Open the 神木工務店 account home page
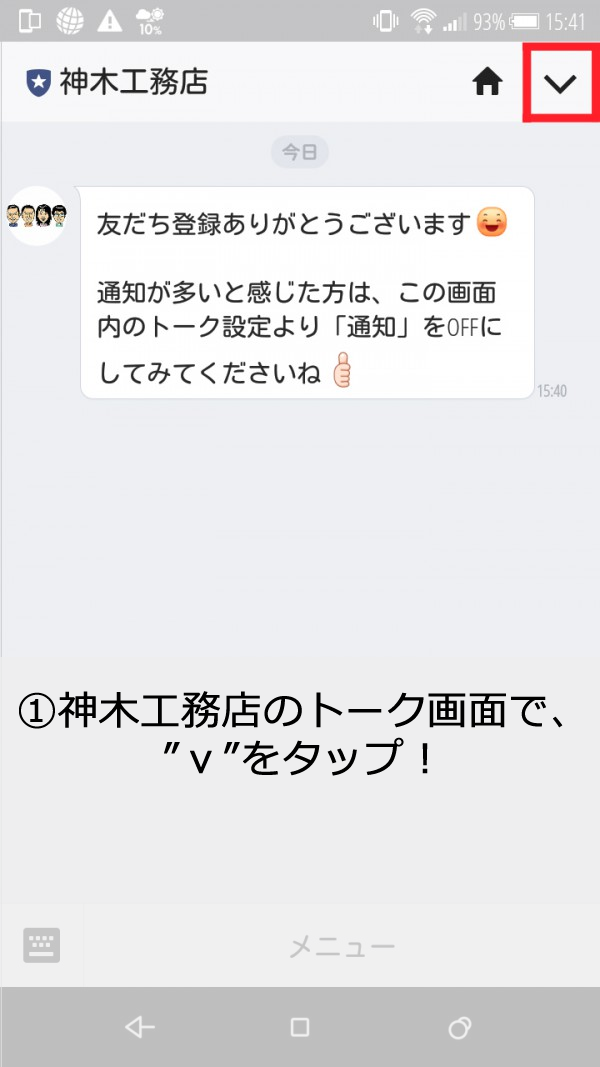This screenshot has width=600, height=1067. (x=487, y=83)
